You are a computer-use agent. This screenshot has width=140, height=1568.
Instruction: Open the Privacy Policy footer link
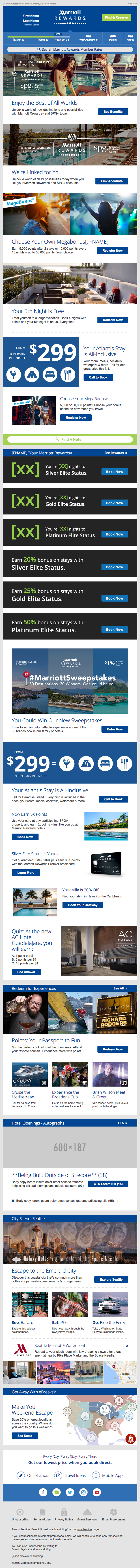pos(64,1519)
